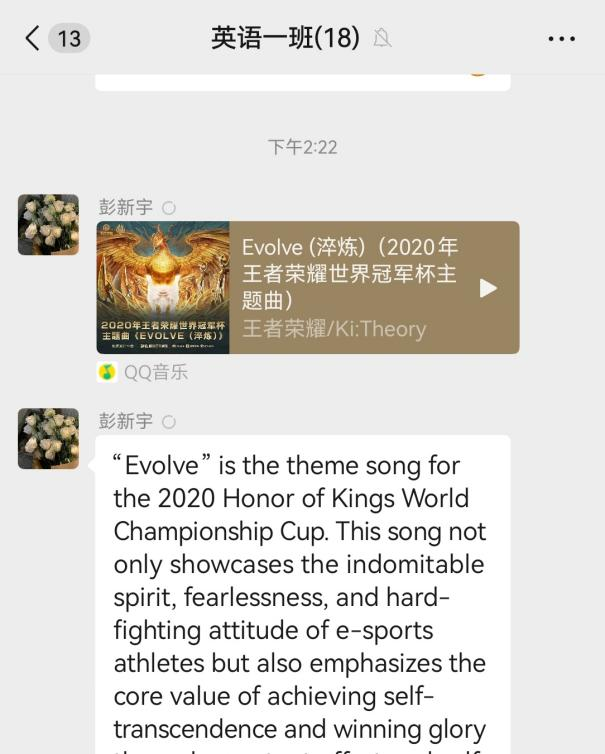
Task: Go back to the chat list
Action: [x=34, y=38]
